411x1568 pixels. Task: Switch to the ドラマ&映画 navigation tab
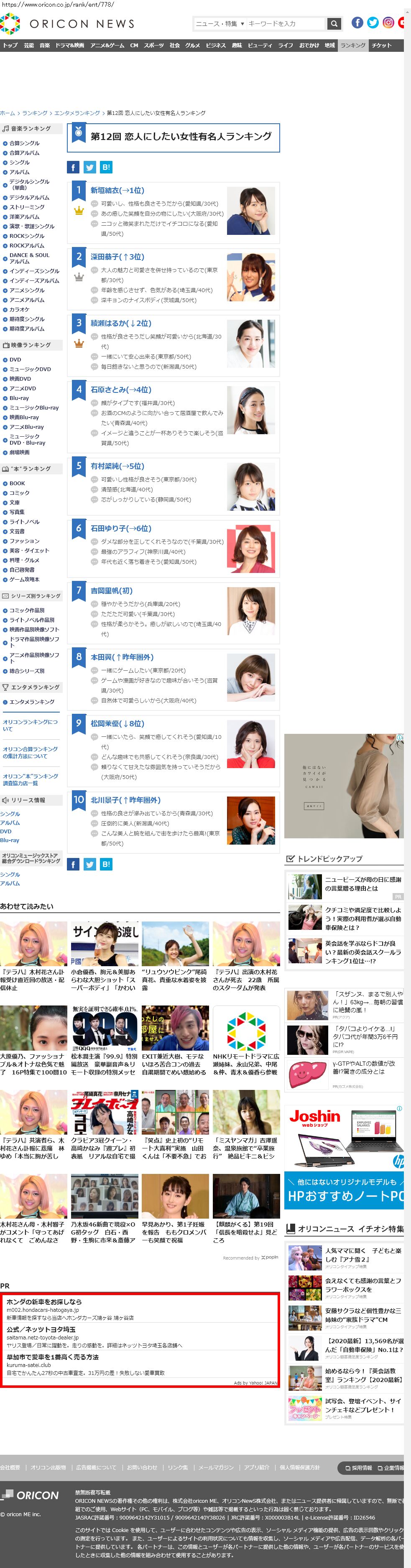(x=69, y=46)
